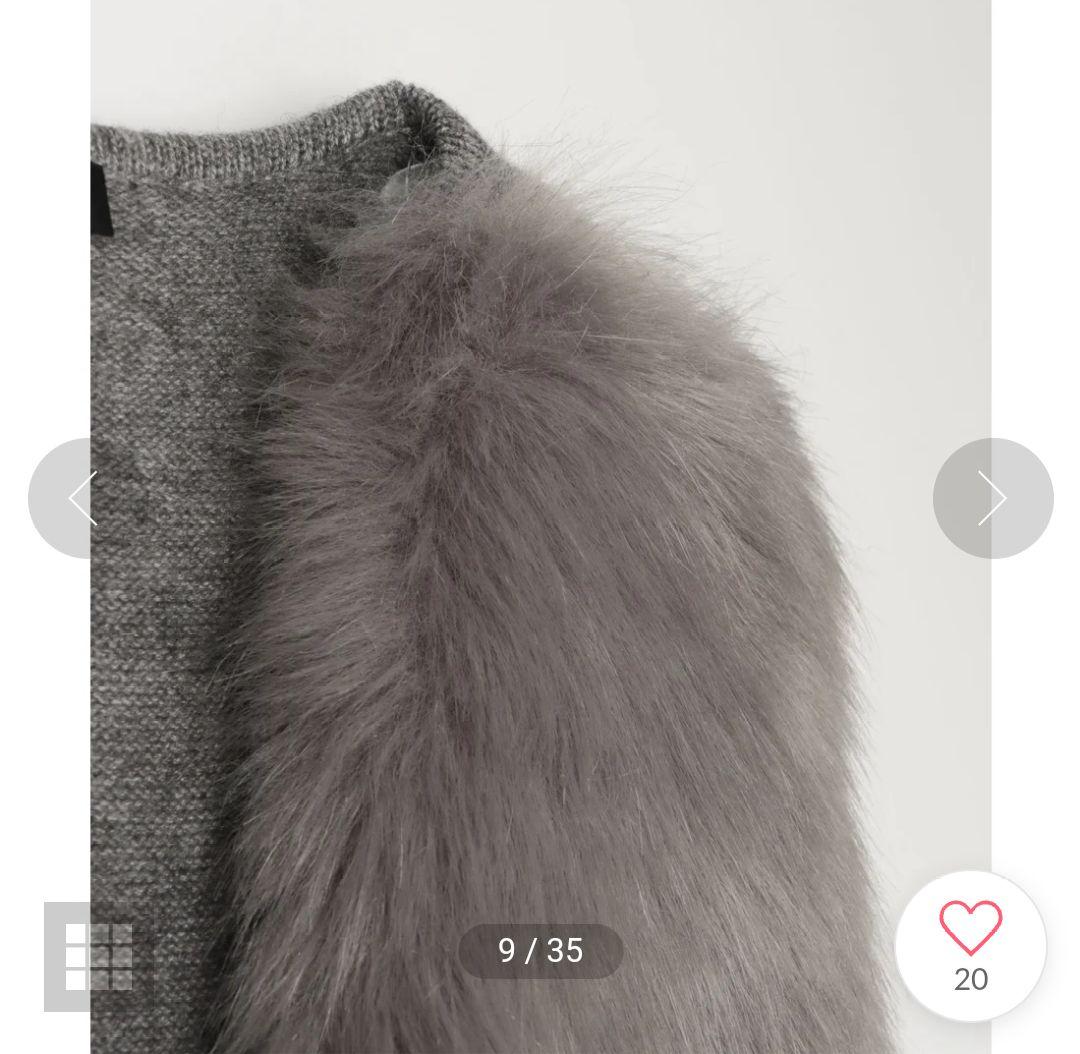This screenshot has width=1080, height=1054.
Task: Go to the next product photo
Action: 992,498
